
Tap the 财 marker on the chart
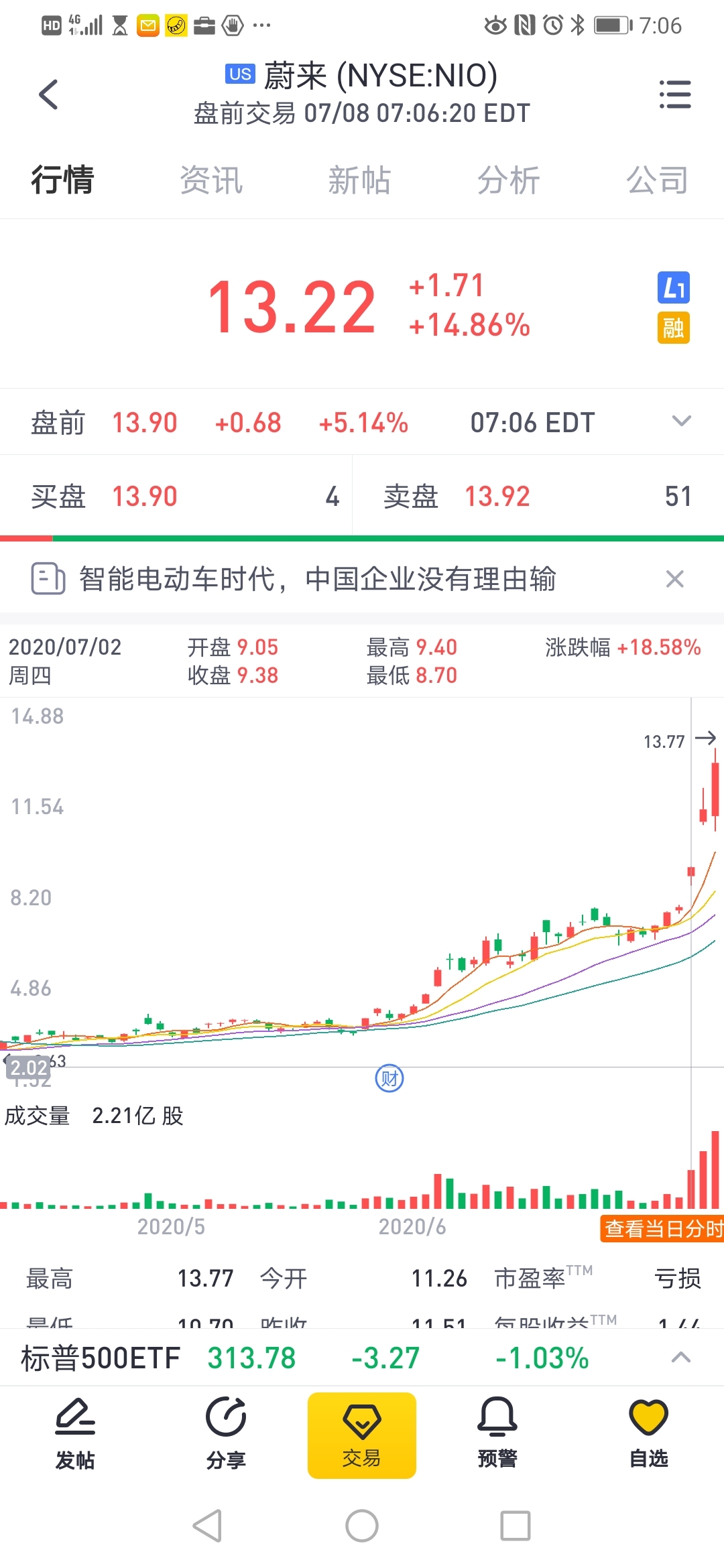coord(389,1078)
